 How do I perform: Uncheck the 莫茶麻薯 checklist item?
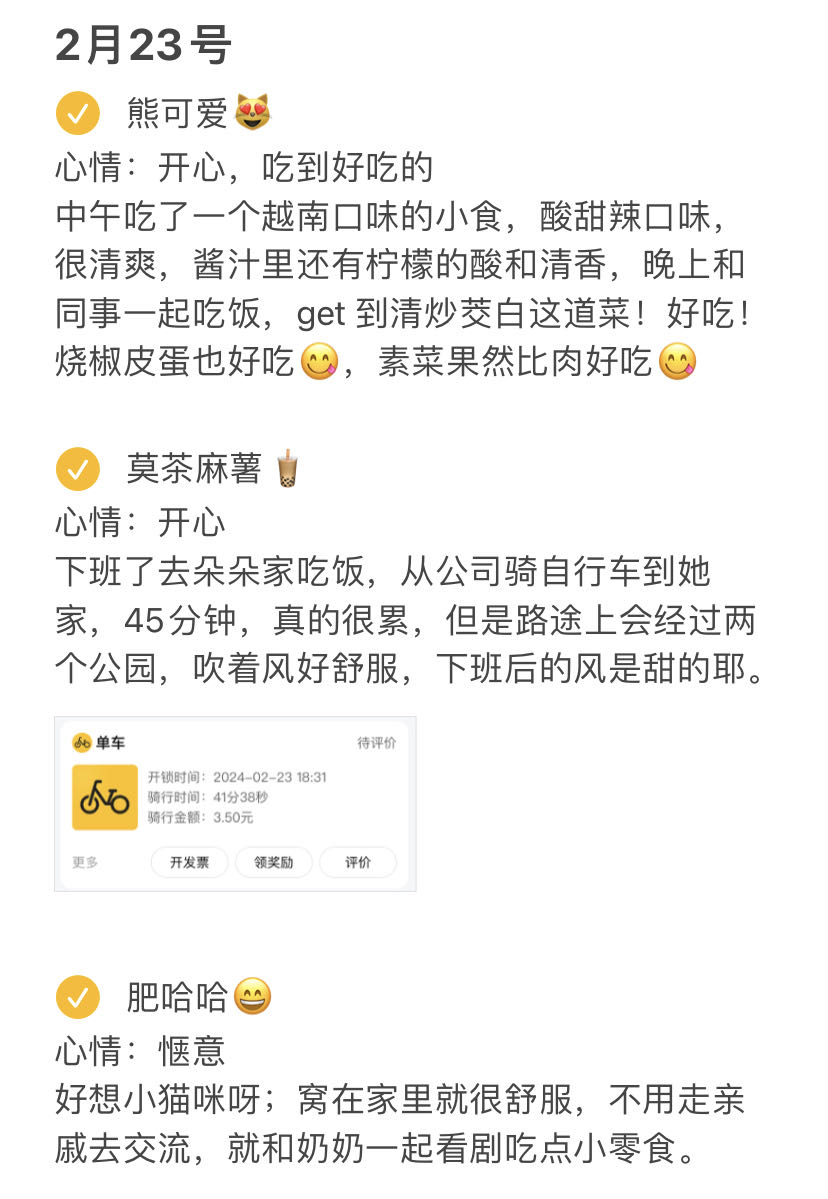[x=78, y=468]
